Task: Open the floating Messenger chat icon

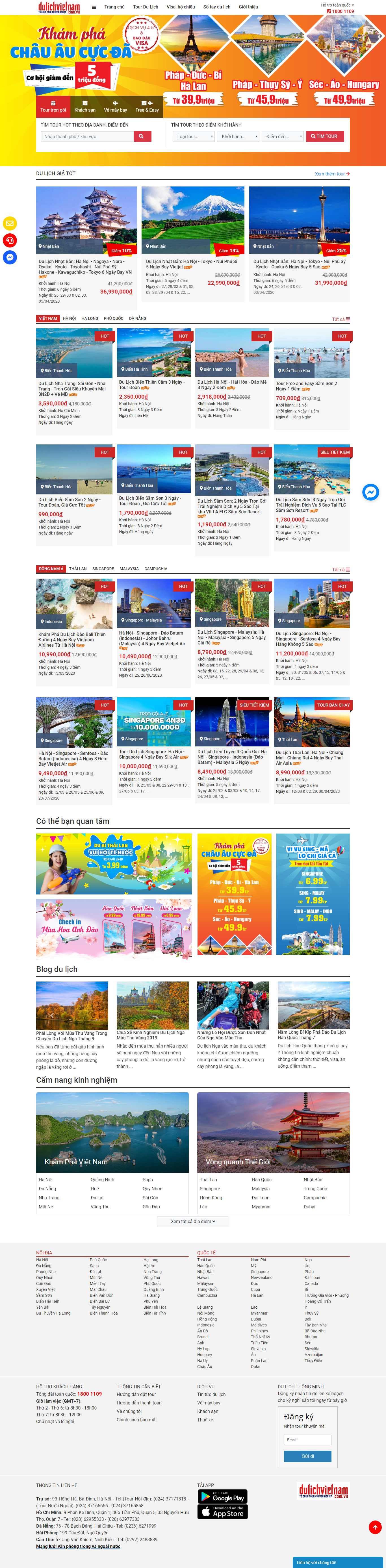Action: click(370, 492)
